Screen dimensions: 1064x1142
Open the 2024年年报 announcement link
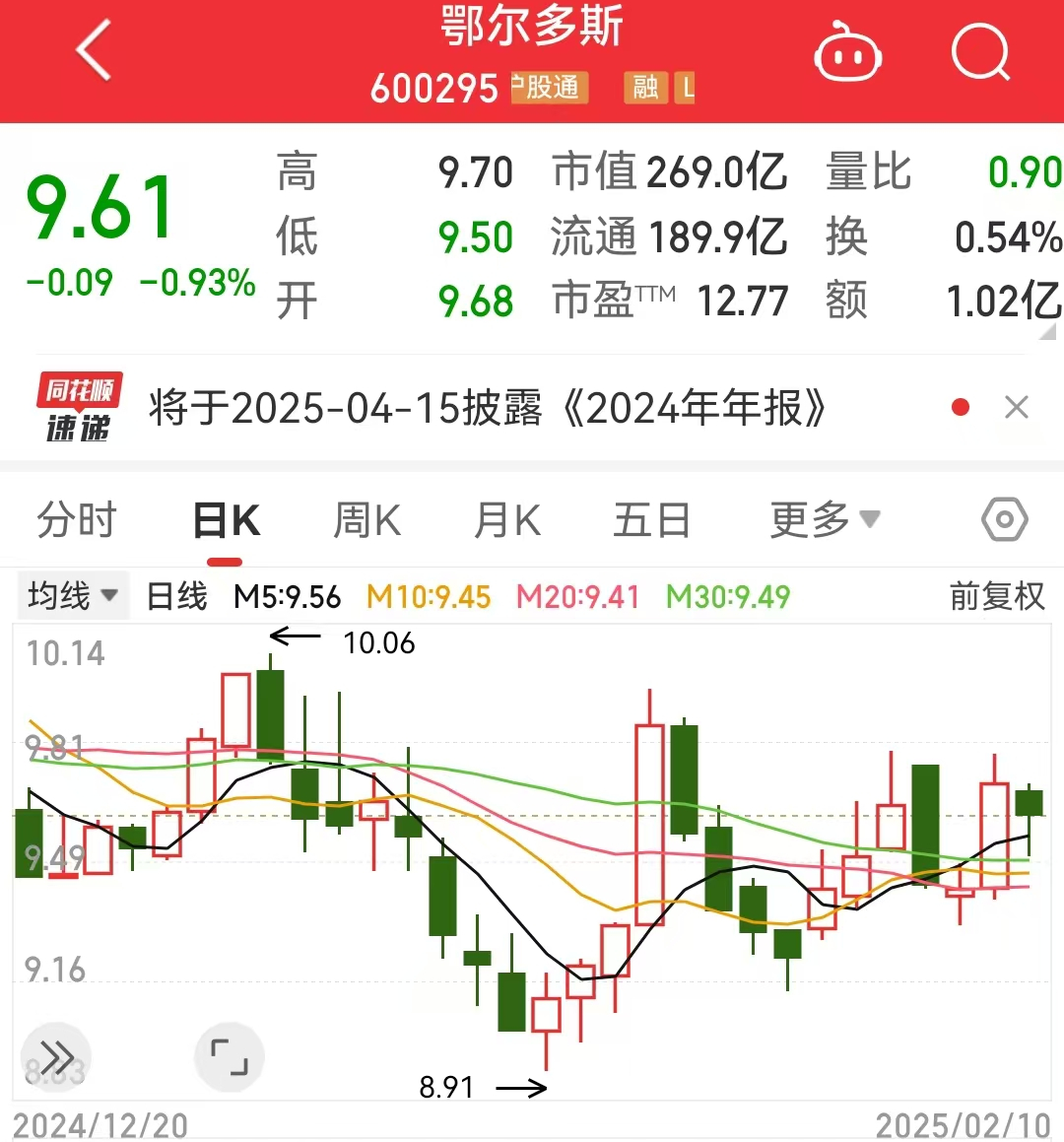point(488,406)
